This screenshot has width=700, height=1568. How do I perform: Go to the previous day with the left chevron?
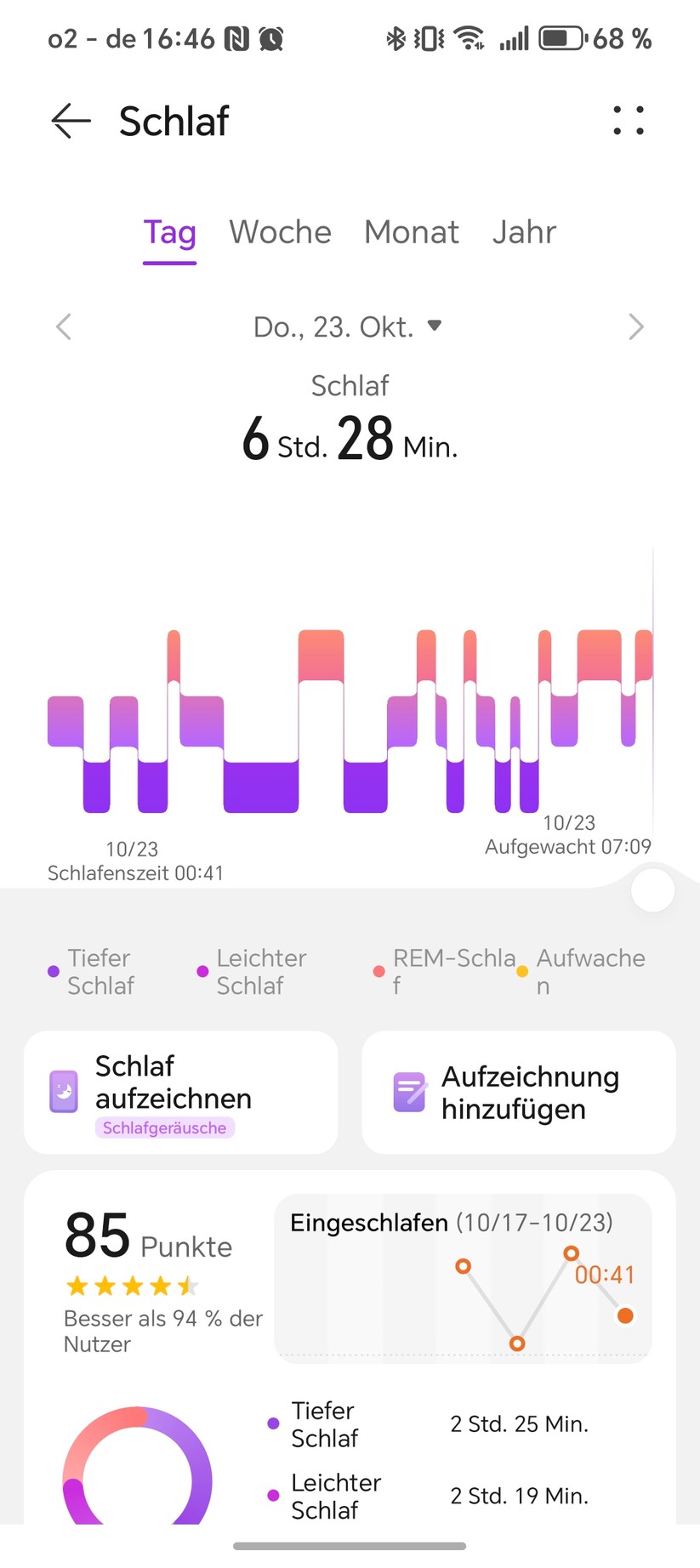[64, 326]
